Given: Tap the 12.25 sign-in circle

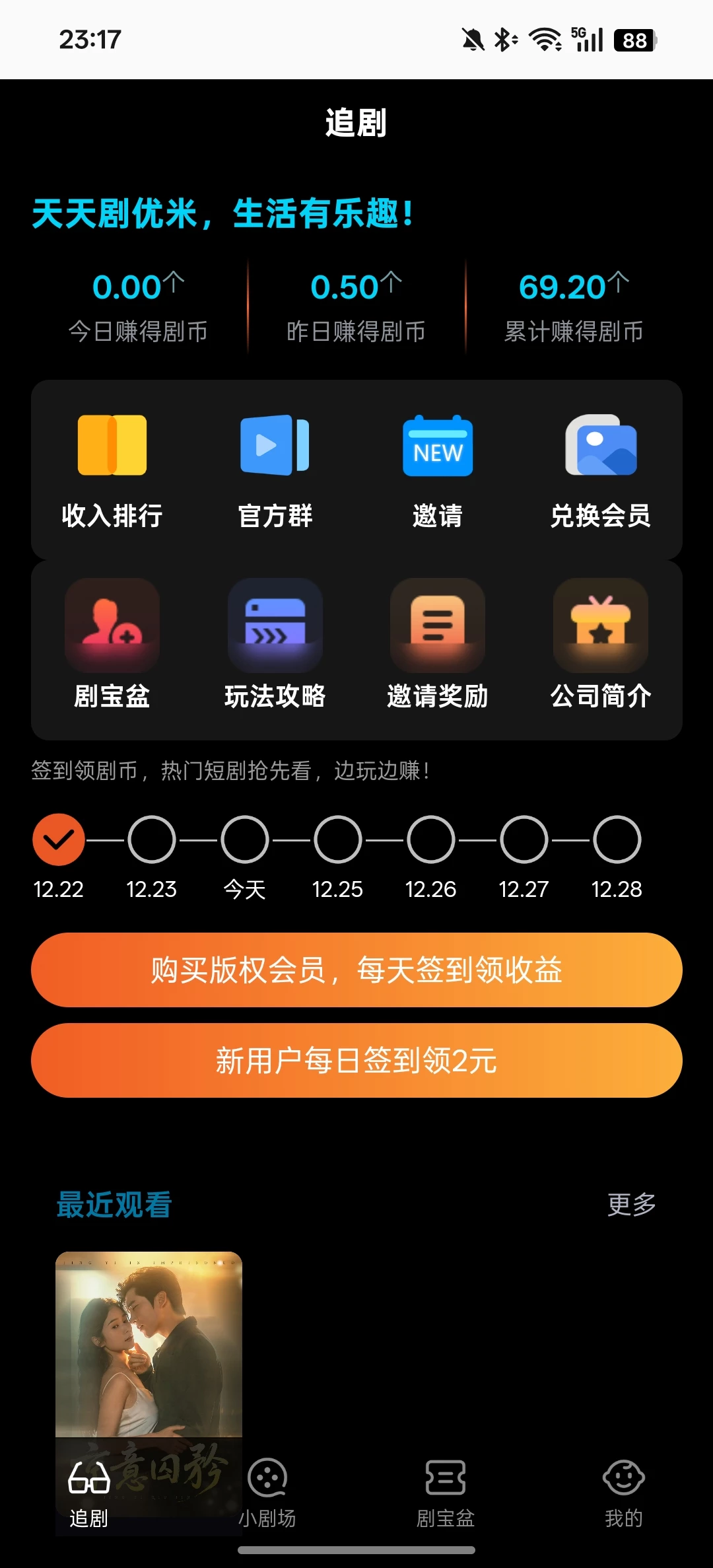Looking at the screenshot, I should (338, 839).
